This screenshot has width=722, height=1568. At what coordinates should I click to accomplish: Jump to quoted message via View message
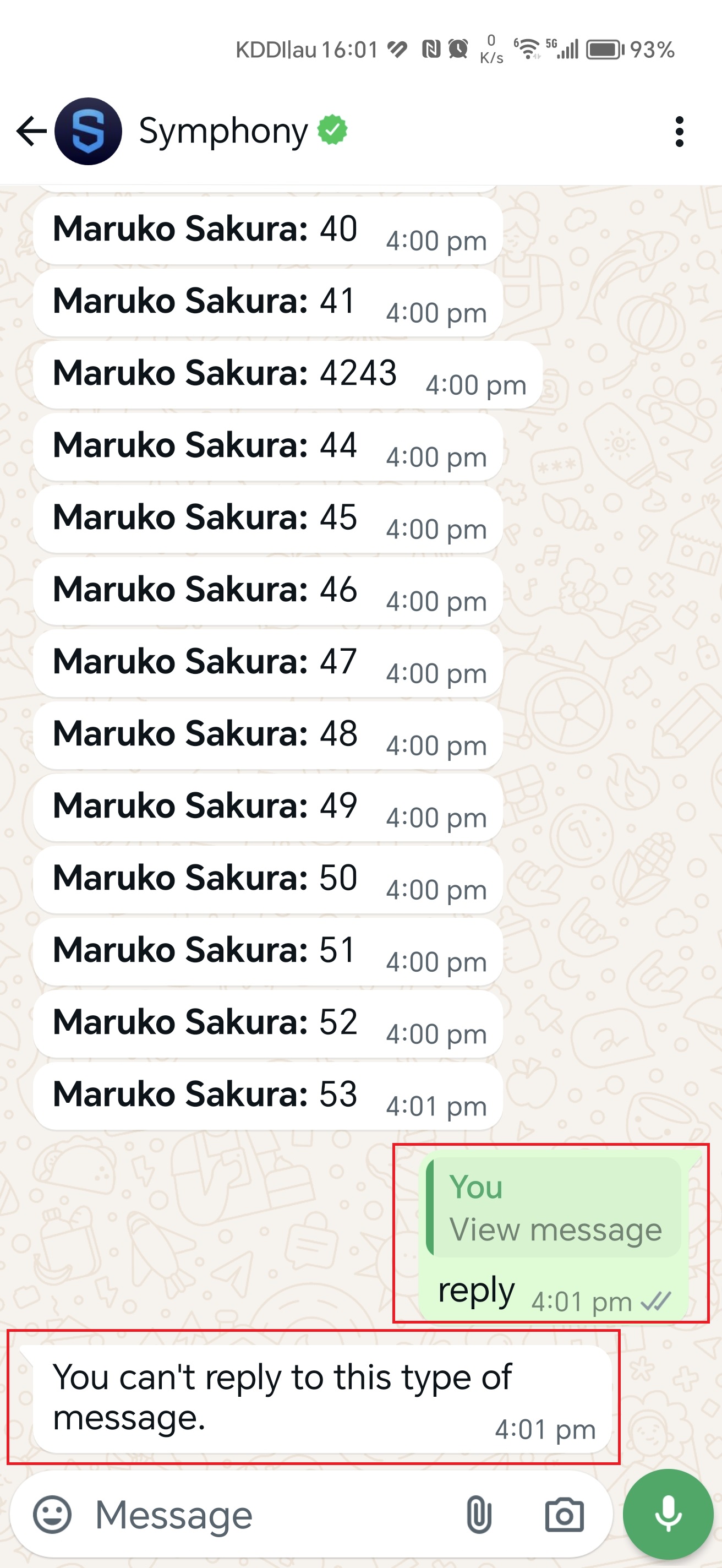554,1207
